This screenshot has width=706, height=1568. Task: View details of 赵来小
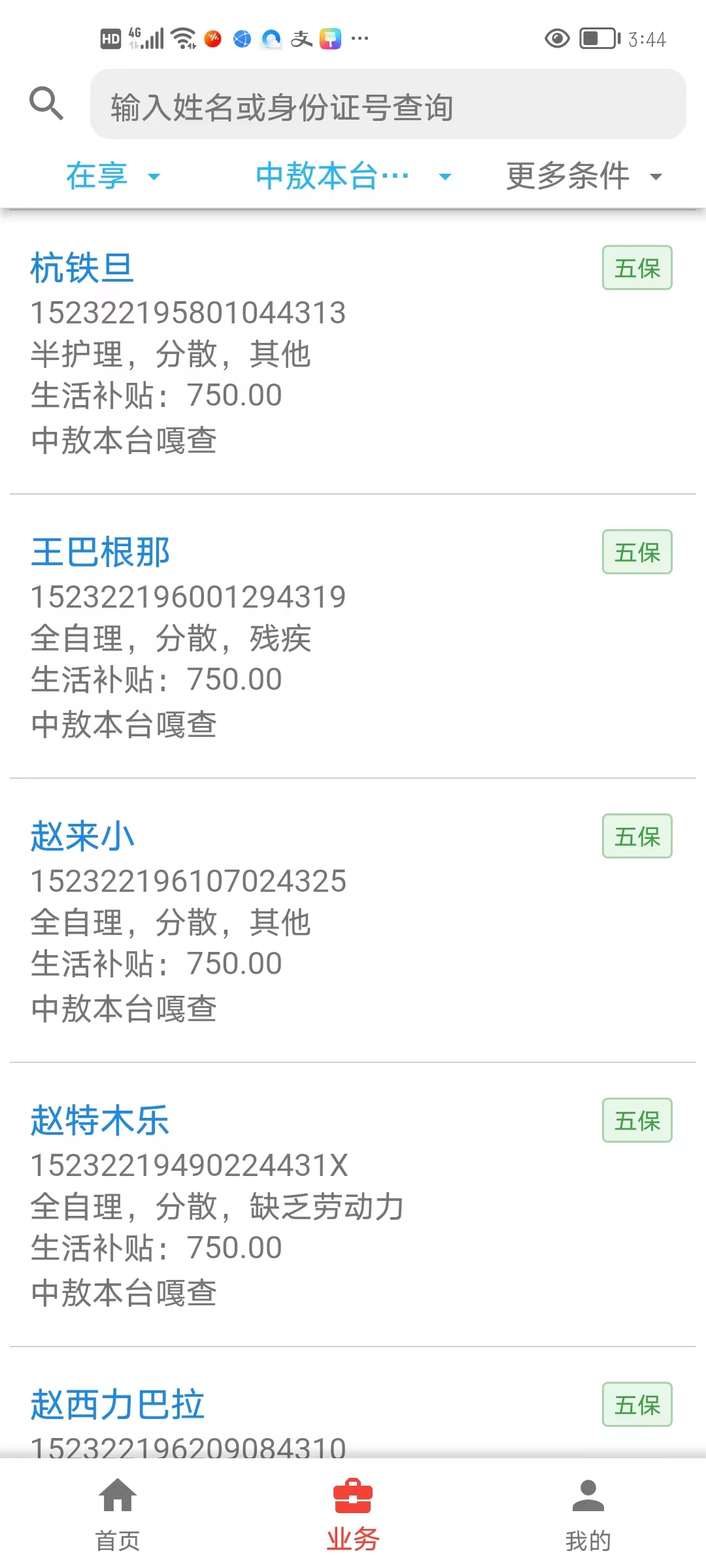(x=353, y=921)
